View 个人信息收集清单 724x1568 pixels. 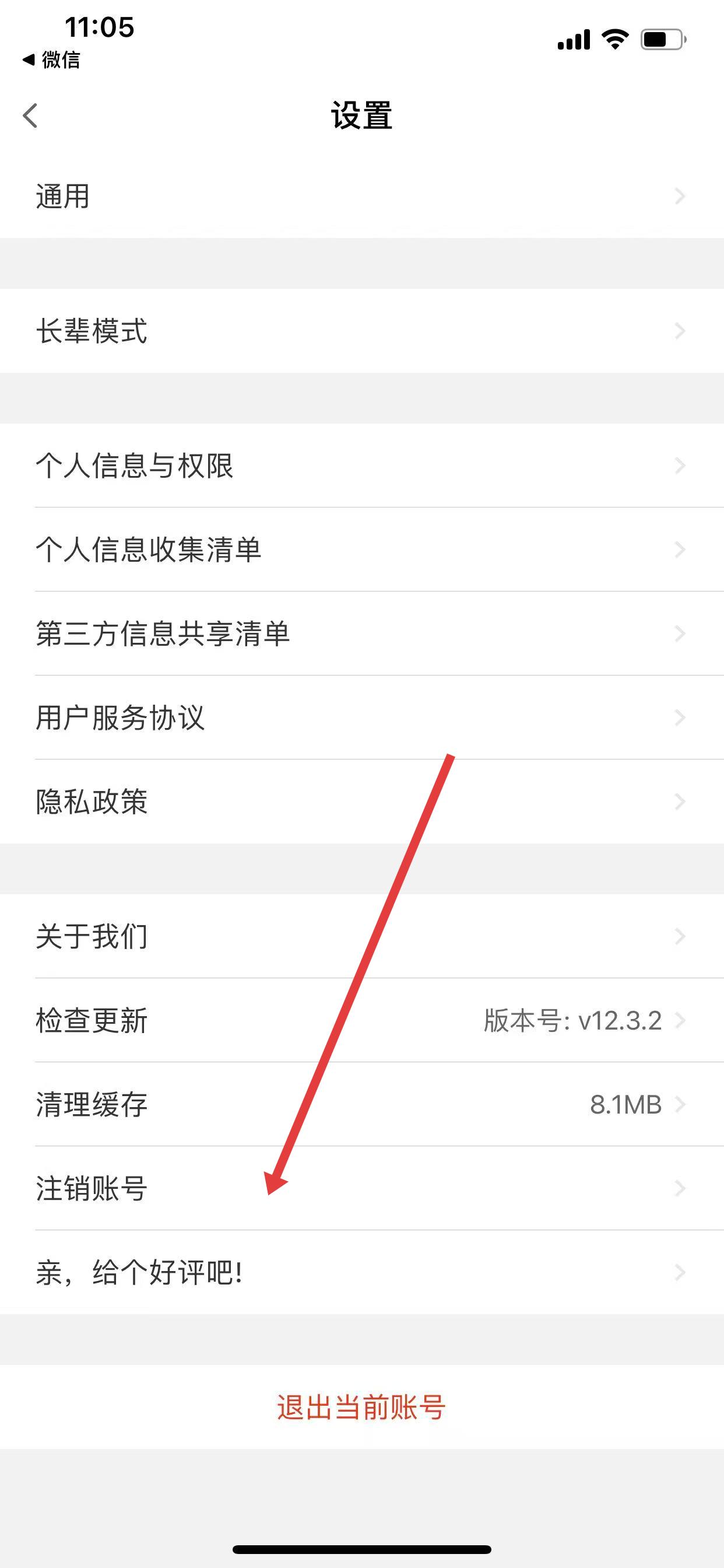[361, 549]
